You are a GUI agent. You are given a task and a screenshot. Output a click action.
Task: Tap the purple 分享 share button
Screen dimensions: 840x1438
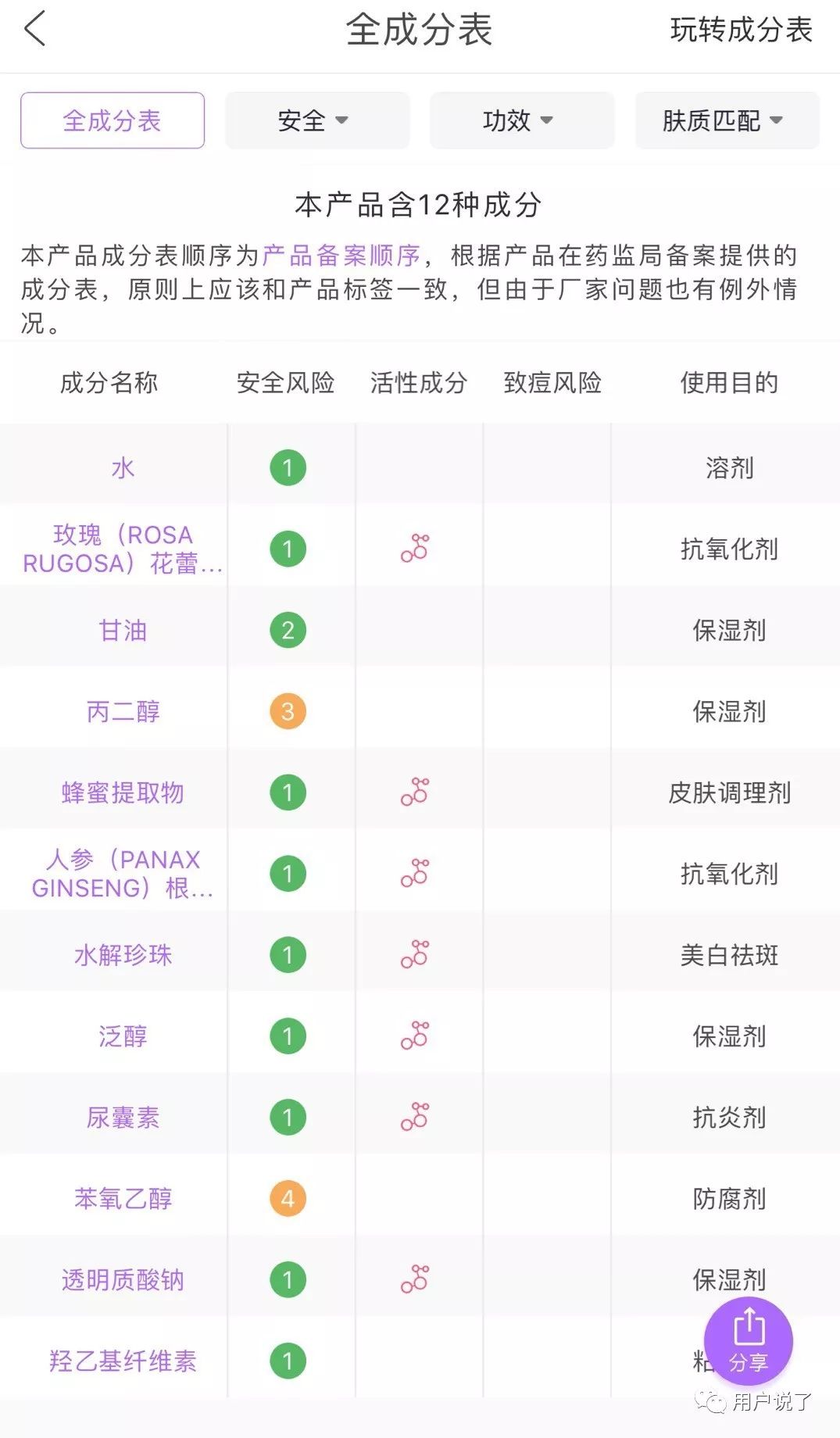tap(749, 1340)
